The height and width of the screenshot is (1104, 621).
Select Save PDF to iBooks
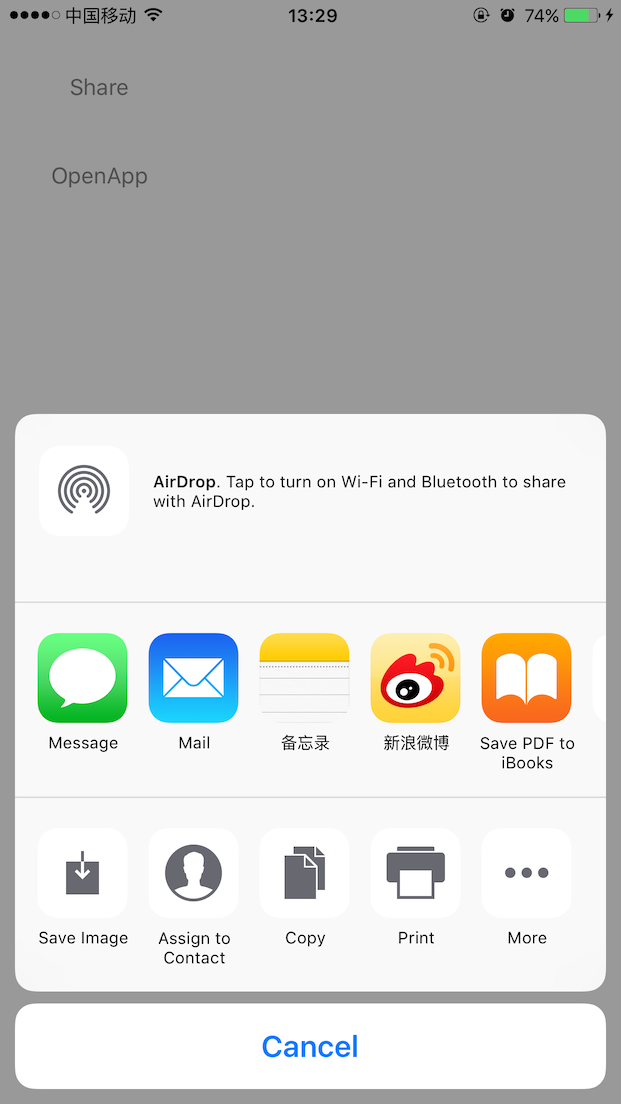527,678
